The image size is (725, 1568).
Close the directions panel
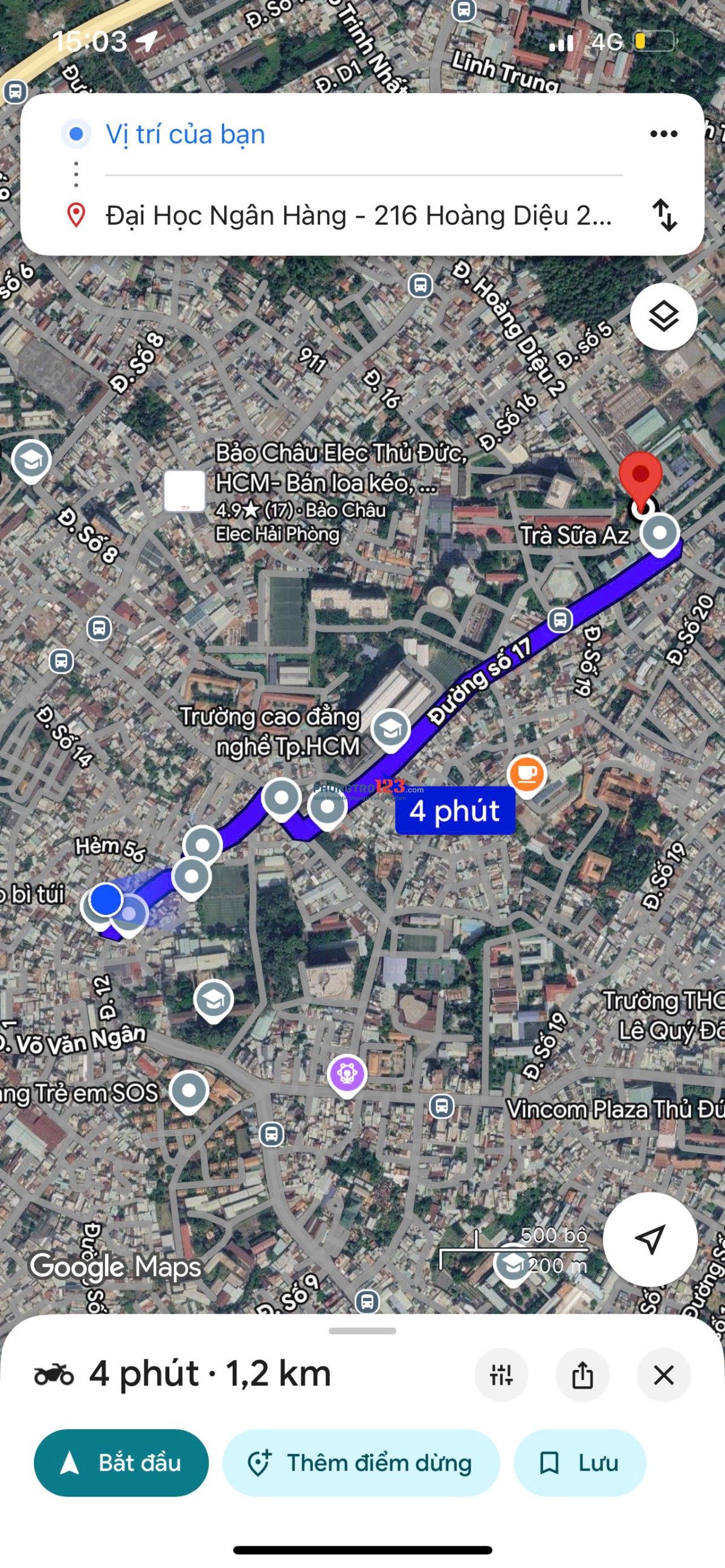click(663, 1375)
